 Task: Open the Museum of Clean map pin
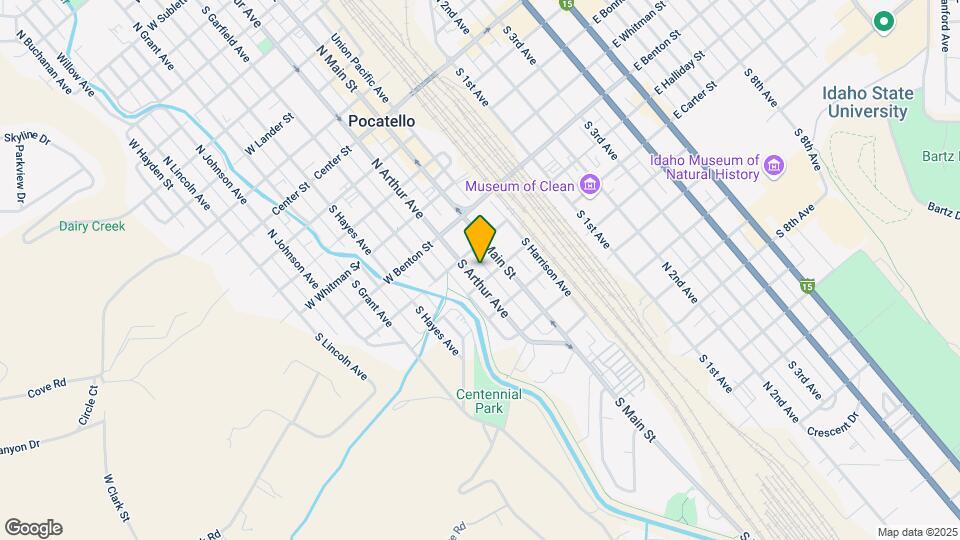click(590, 186)
